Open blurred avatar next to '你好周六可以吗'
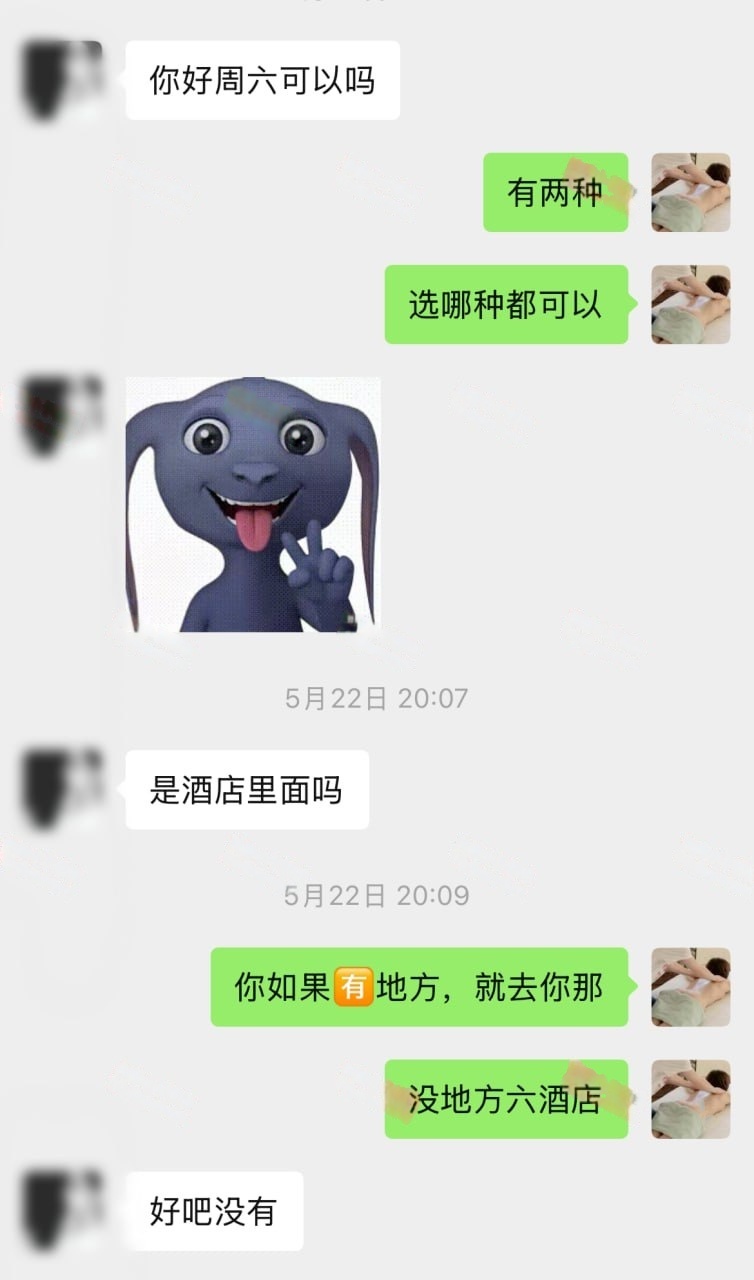The height and width of the screenshot is (1280, 754). 62,80
